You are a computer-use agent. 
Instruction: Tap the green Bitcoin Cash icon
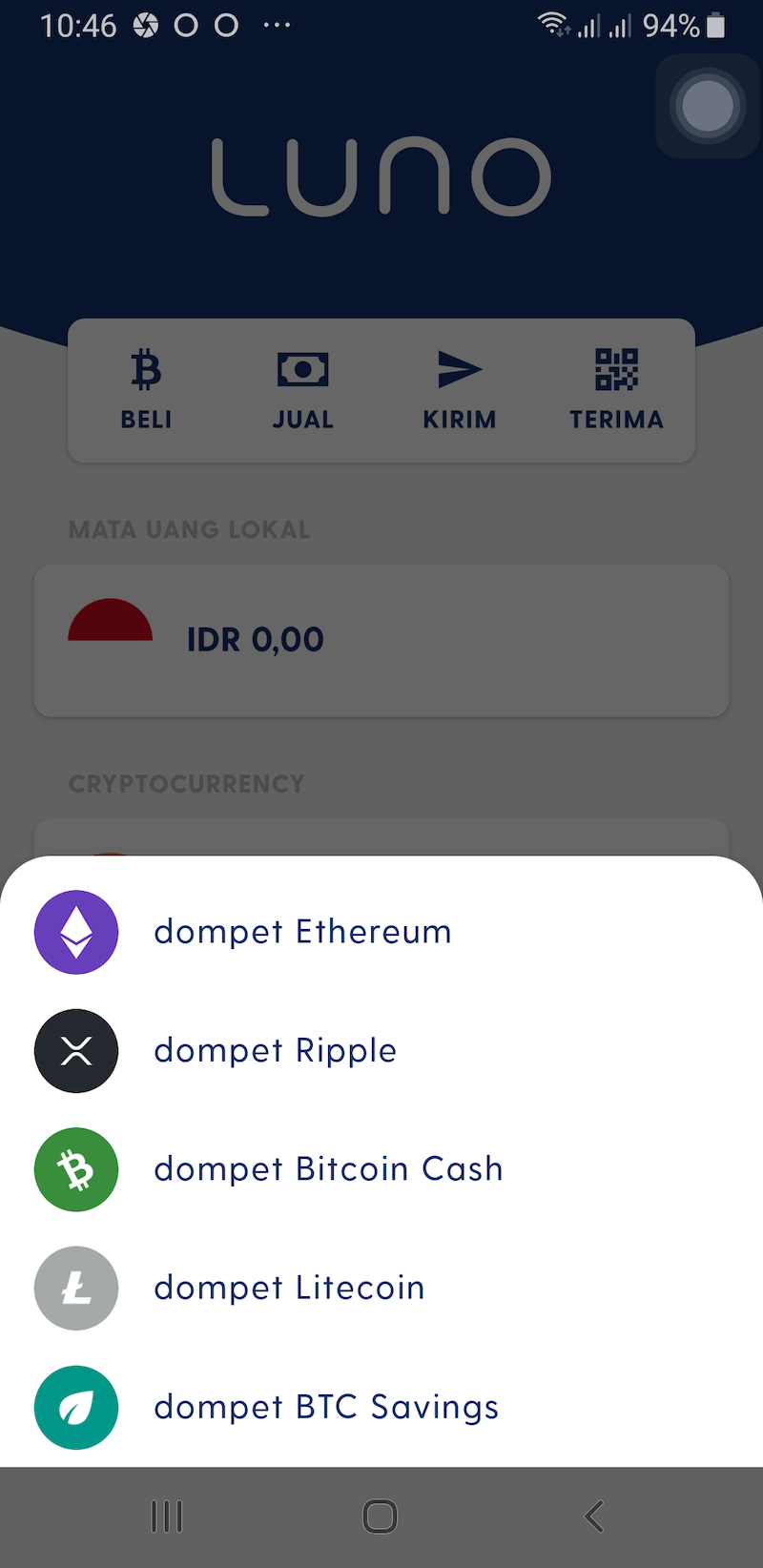point(75,1169)
